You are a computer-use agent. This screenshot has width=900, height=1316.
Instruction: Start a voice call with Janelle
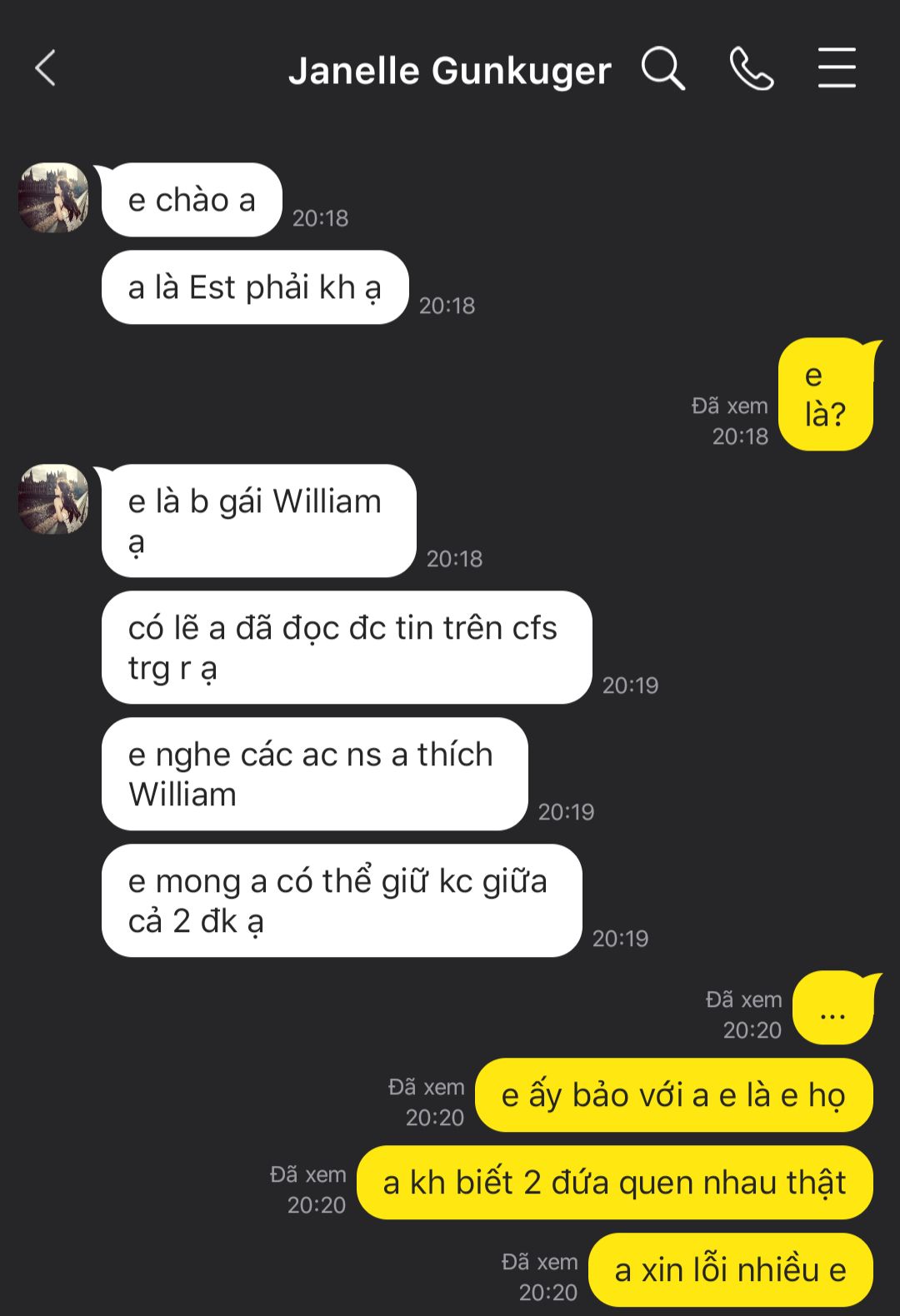(751, 68)
